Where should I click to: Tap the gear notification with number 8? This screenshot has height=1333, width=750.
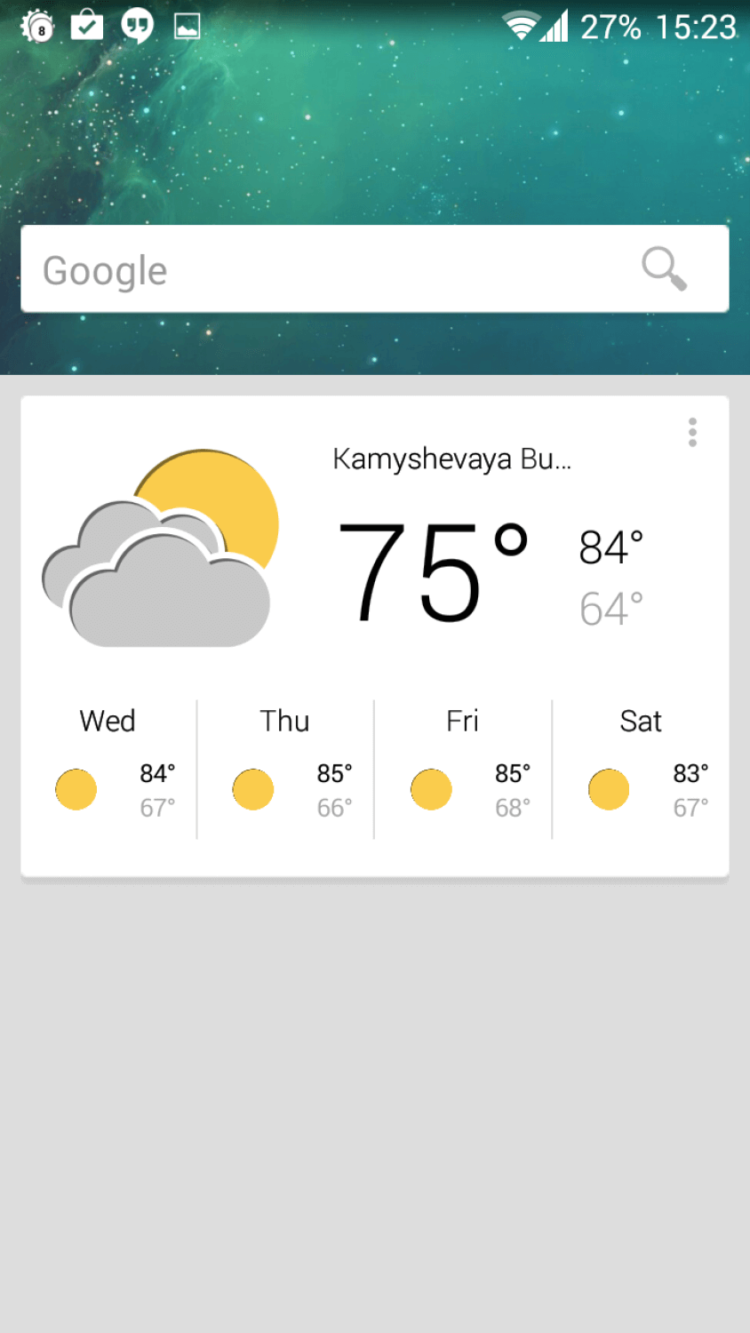coord(37,26)
